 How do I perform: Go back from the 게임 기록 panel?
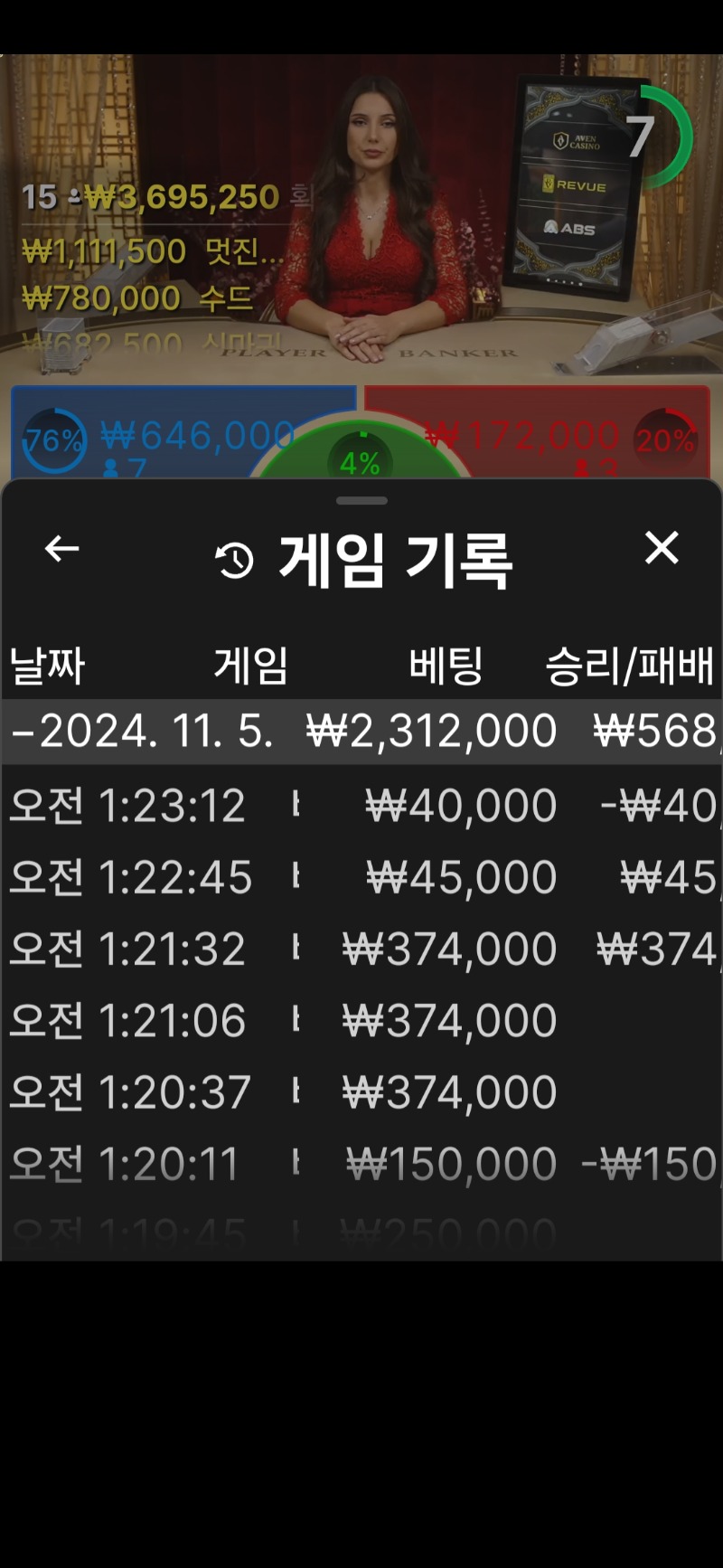click(x=61, y=549)
